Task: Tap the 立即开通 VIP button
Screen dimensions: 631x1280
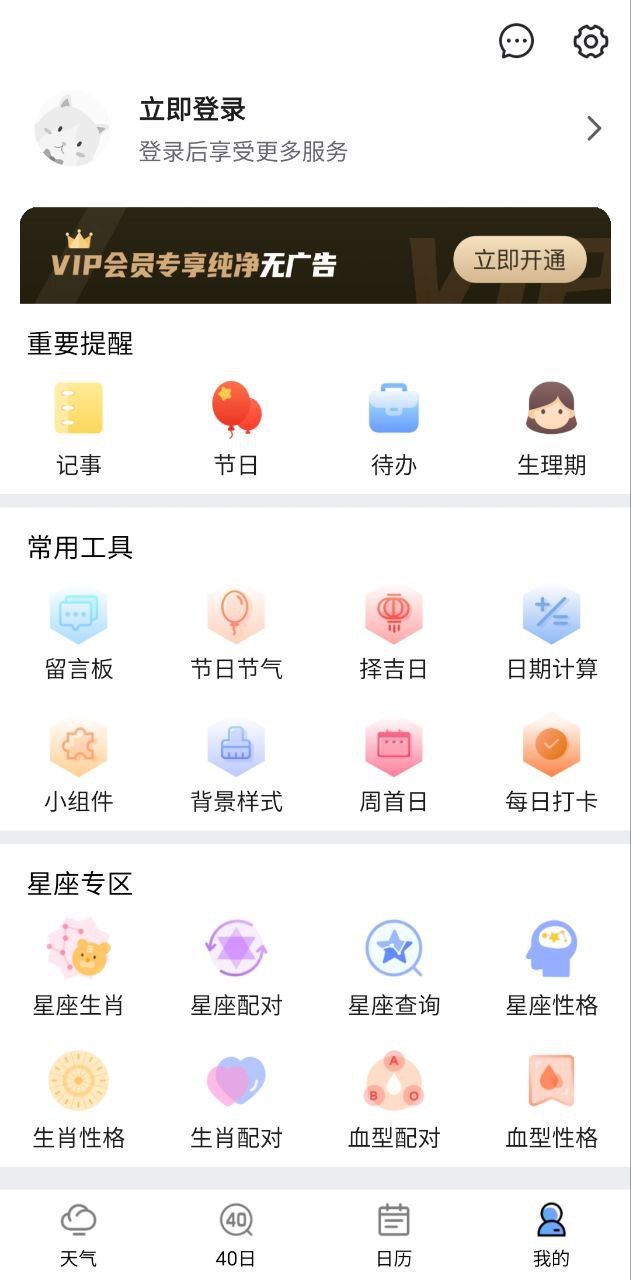Action: 519,260
